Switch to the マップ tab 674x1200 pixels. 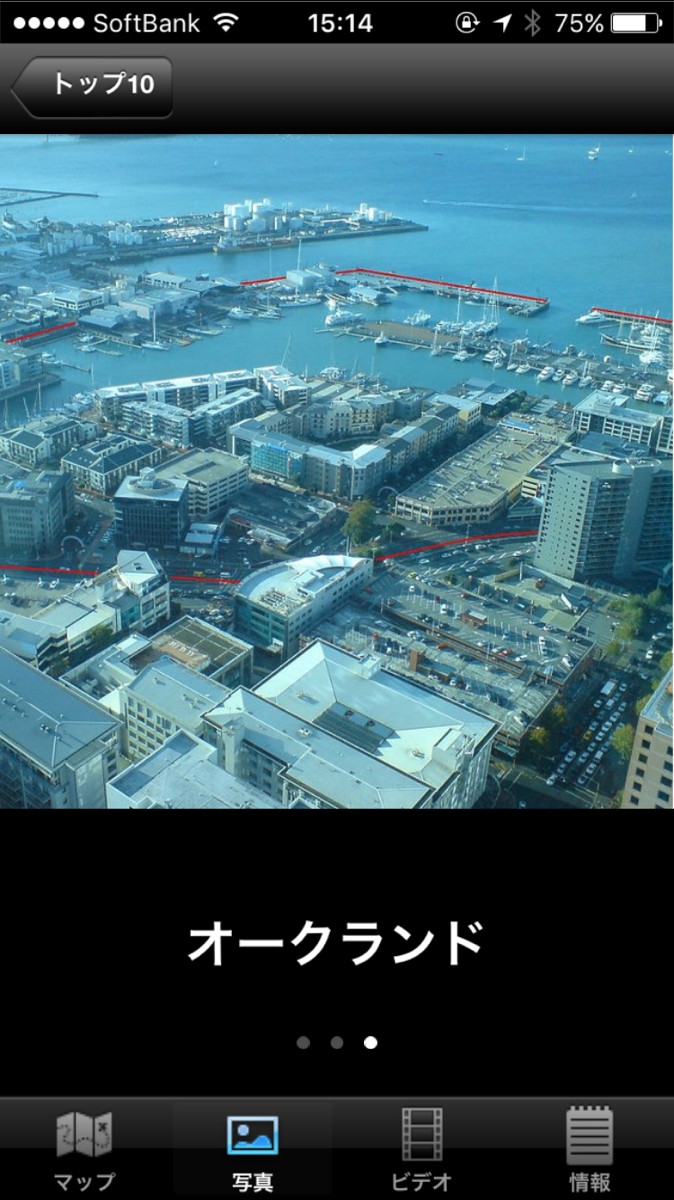[84, 1149]
